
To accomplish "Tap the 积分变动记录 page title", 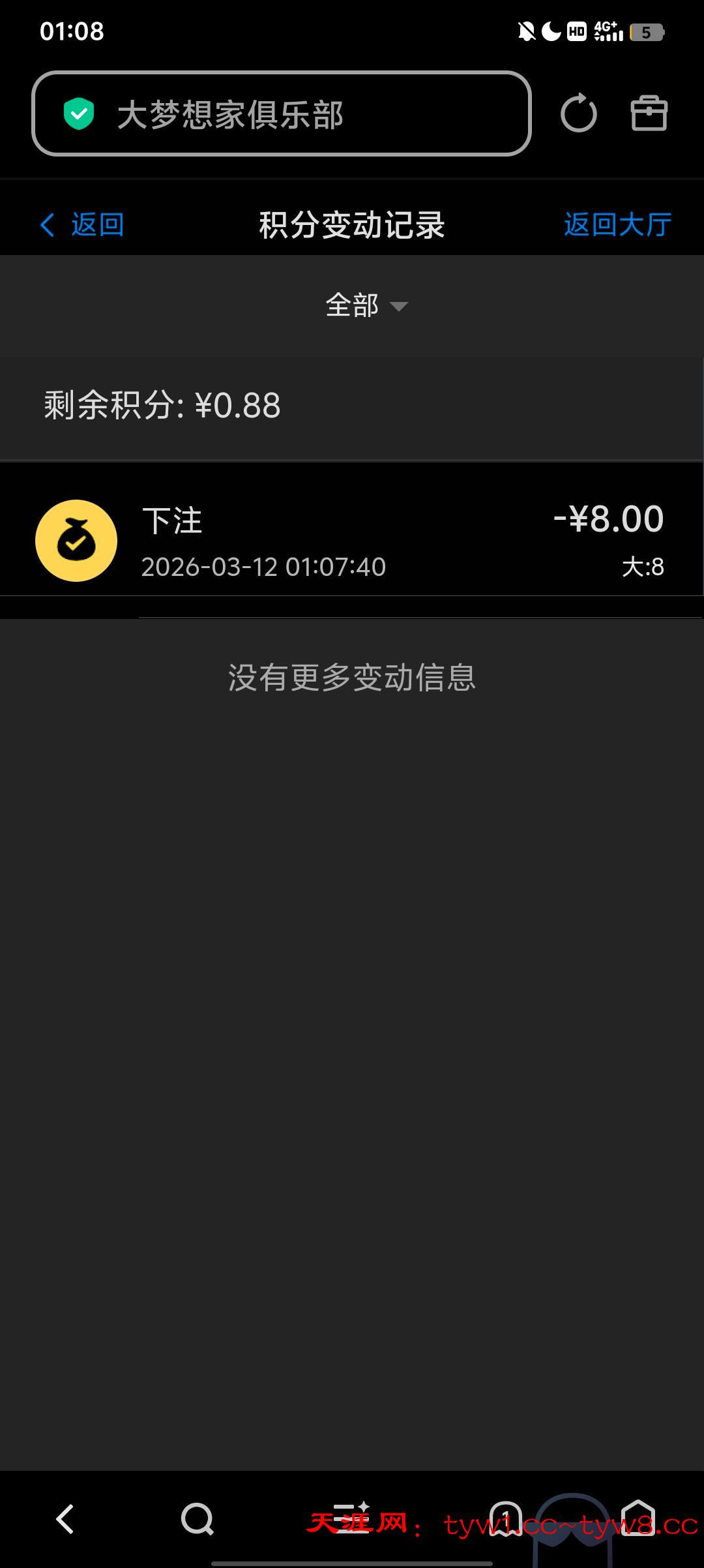I will pos(352,224).
